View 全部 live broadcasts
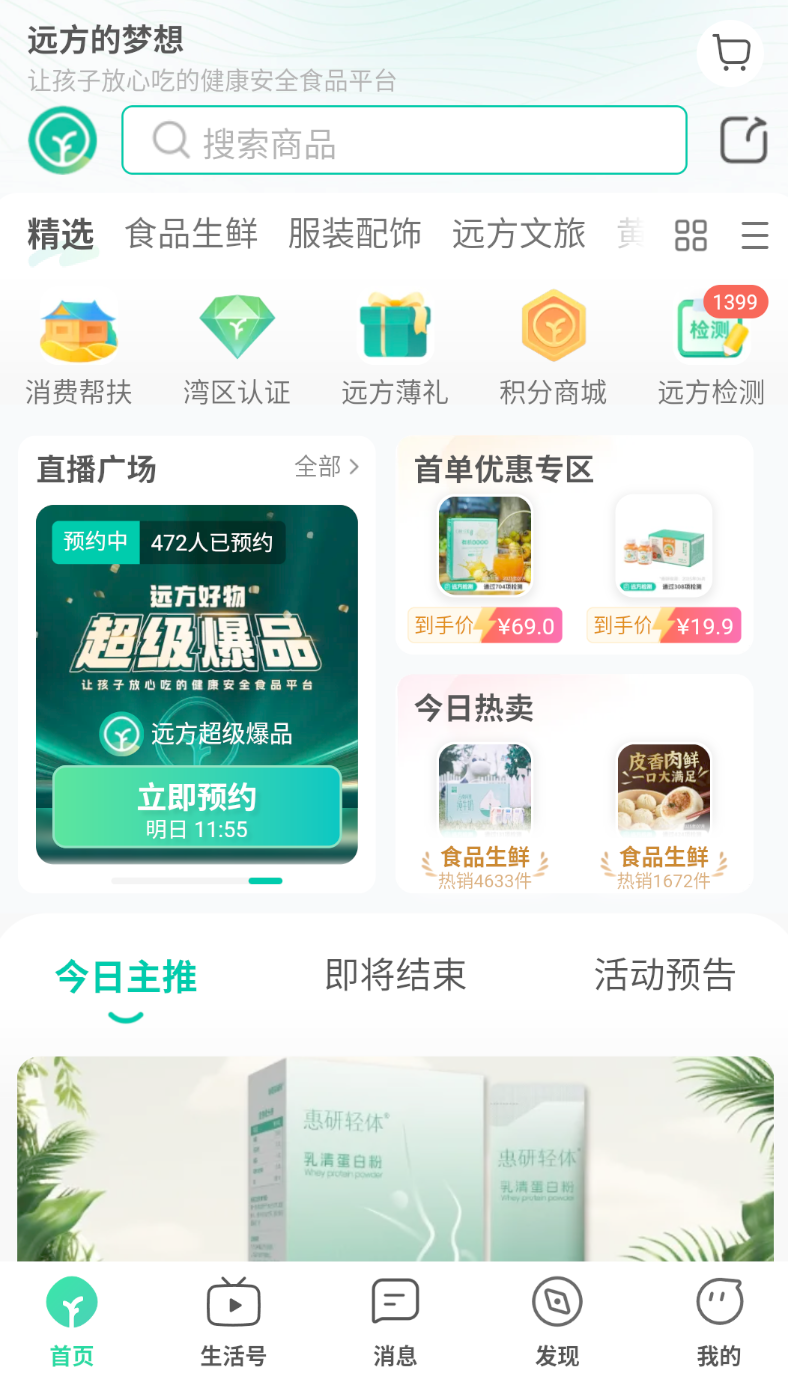This screenshot has width=788, height=1375. coord(327,467)
